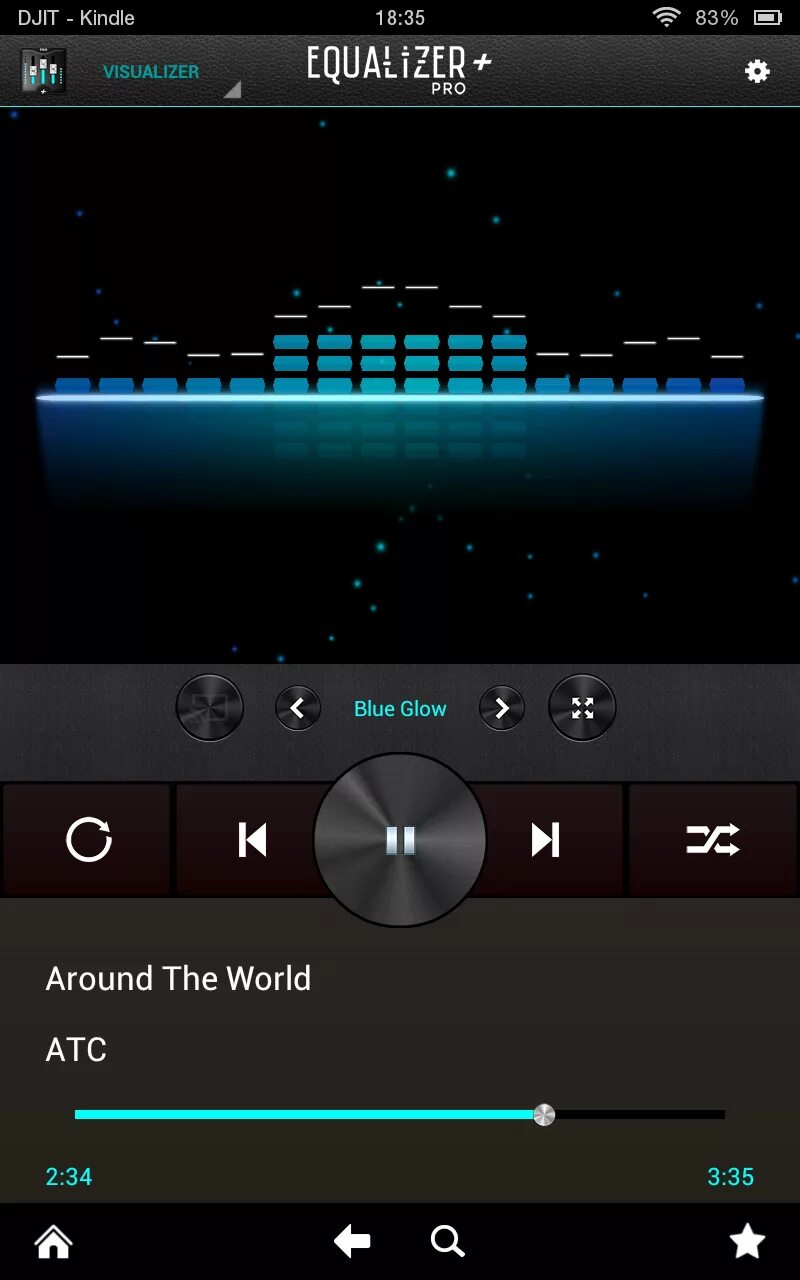Skip to the previous track
This screenshot has height=1280, width=800.
click(x=252, y=840)
